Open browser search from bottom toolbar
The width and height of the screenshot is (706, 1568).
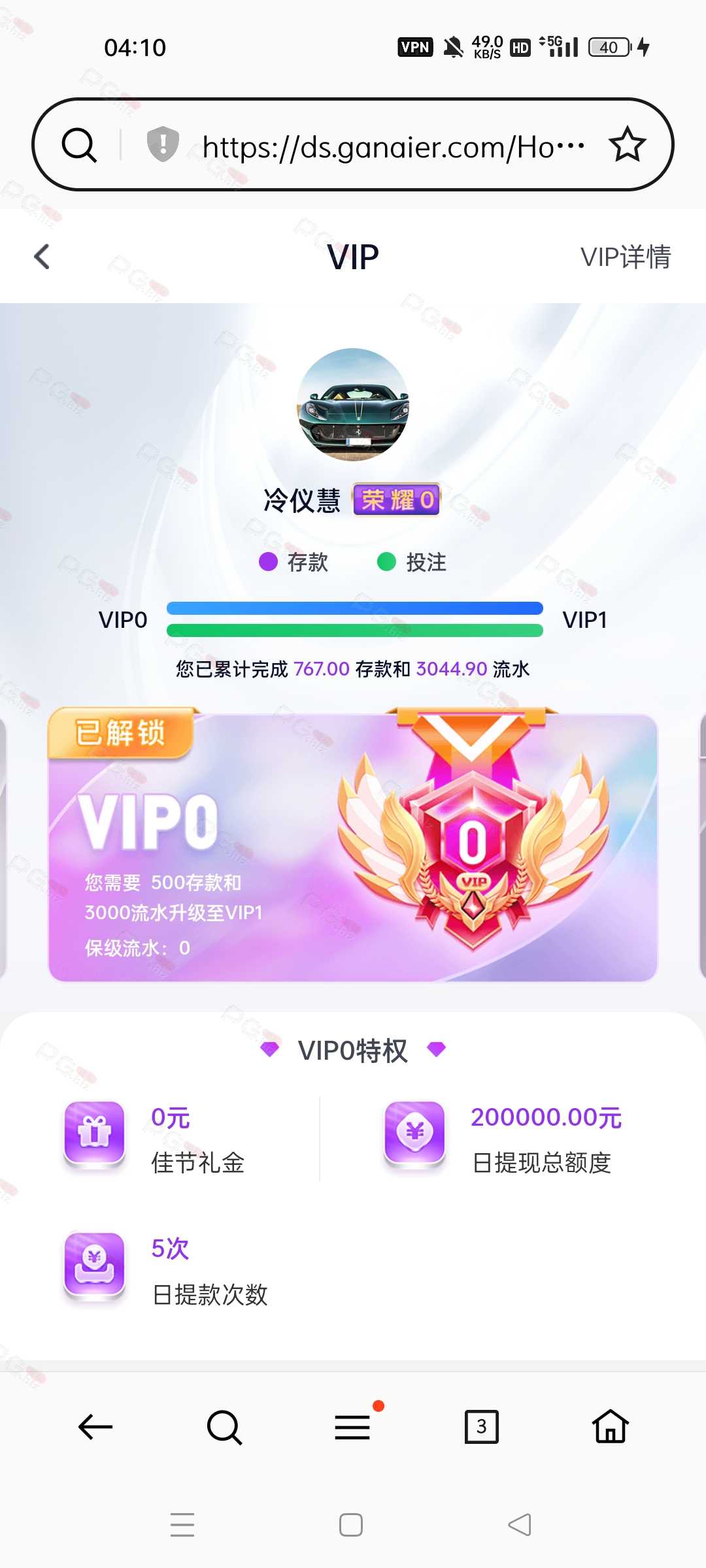[x=224, y=1427]
